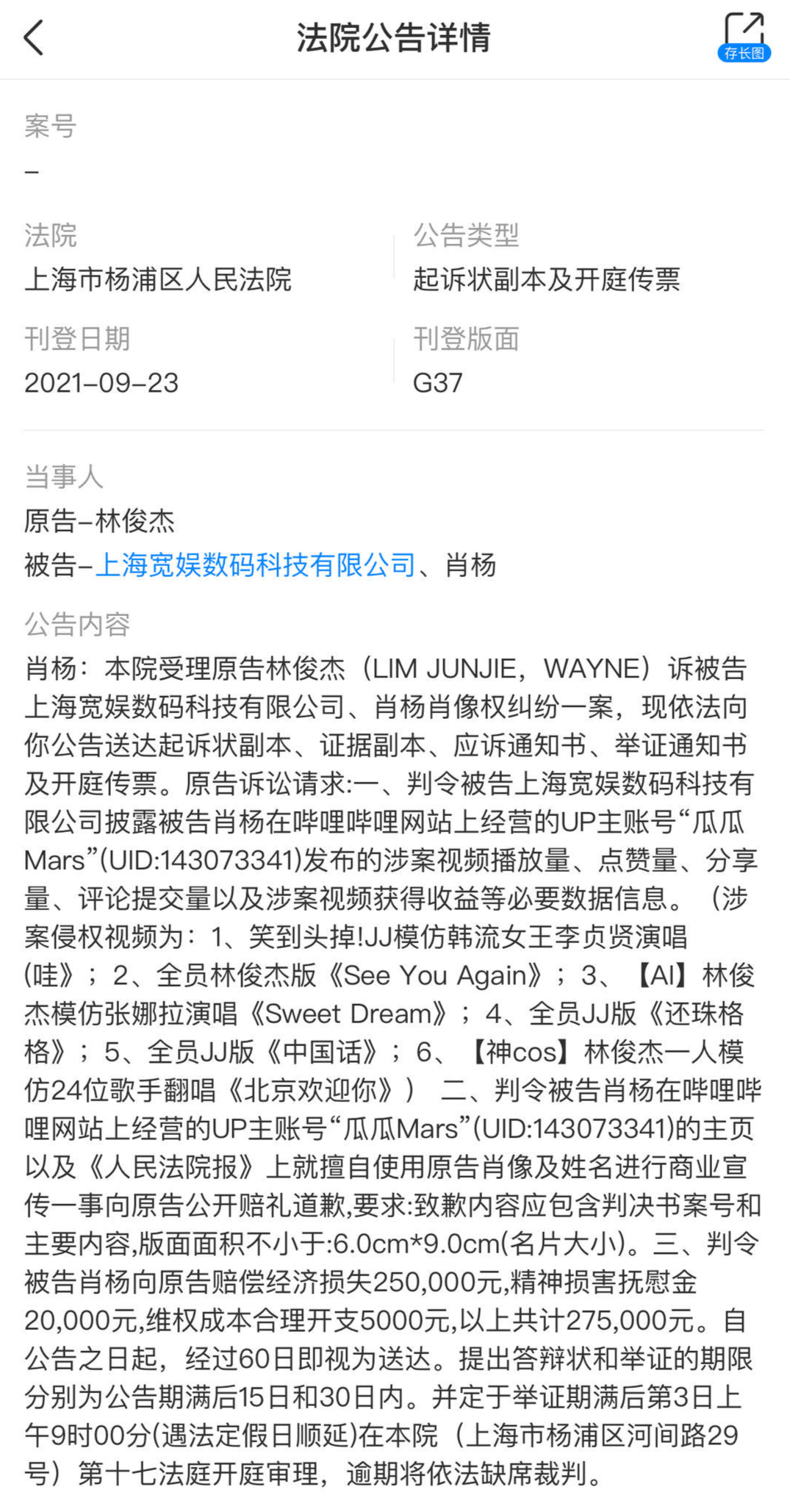Save the page as a long image
The image size is (790, 1512).
coord(744,37)
